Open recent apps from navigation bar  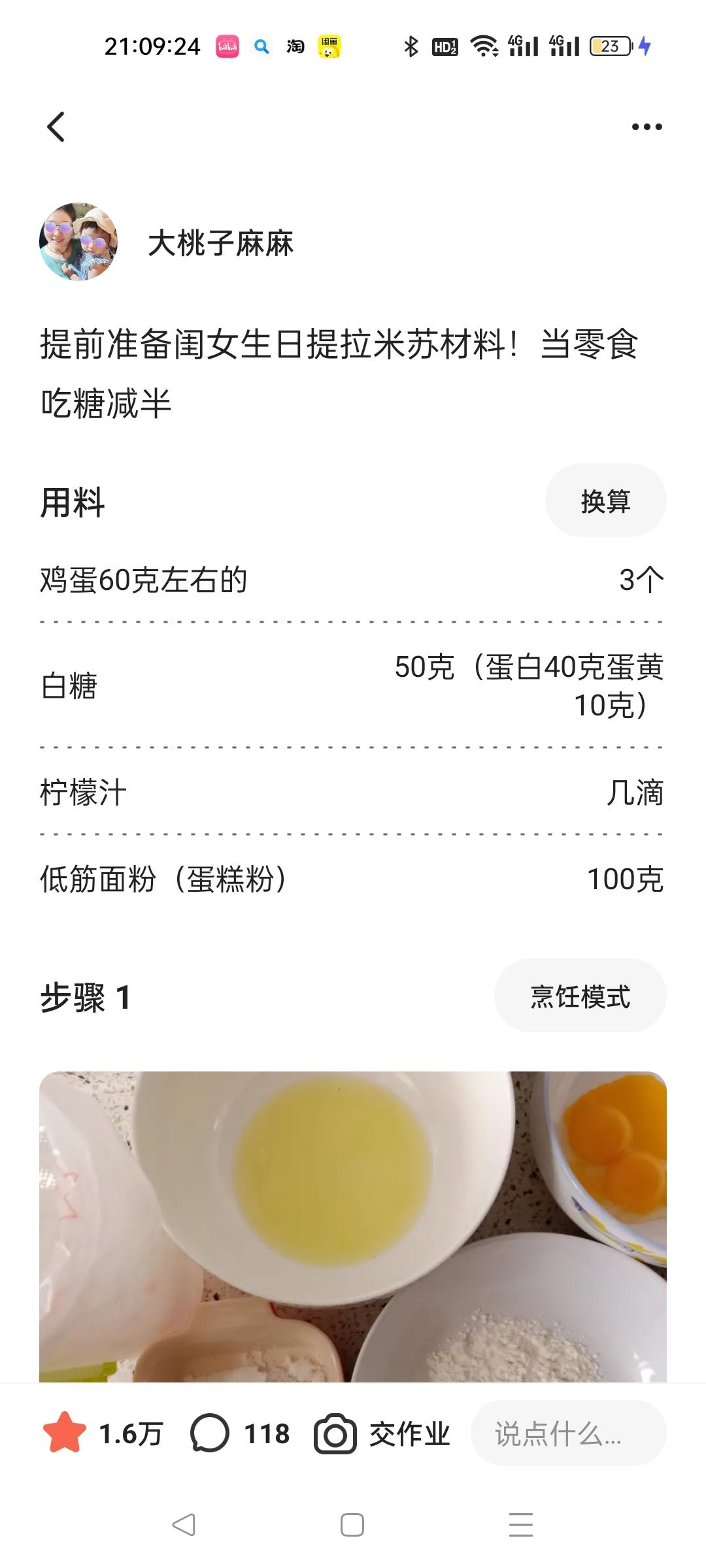[x=521, y=1526]
